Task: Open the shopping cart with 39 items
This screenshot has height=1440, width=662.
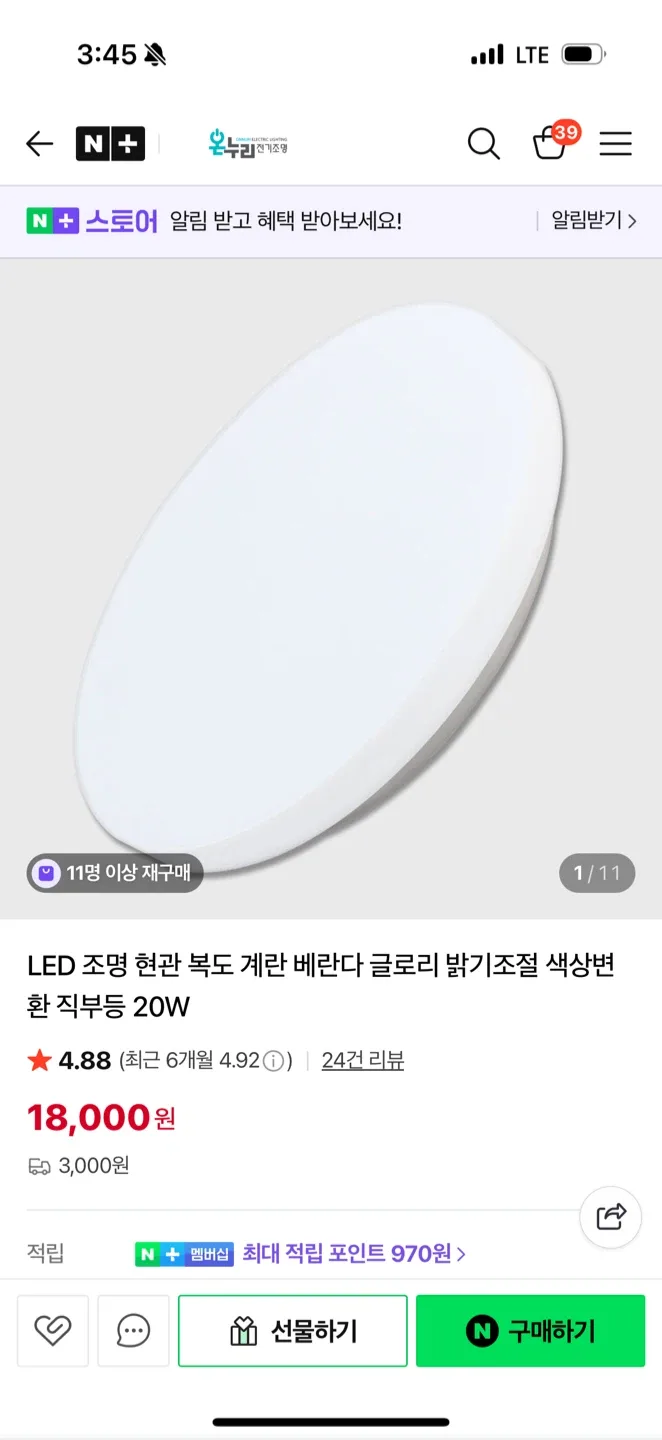Action: [551, 144]
